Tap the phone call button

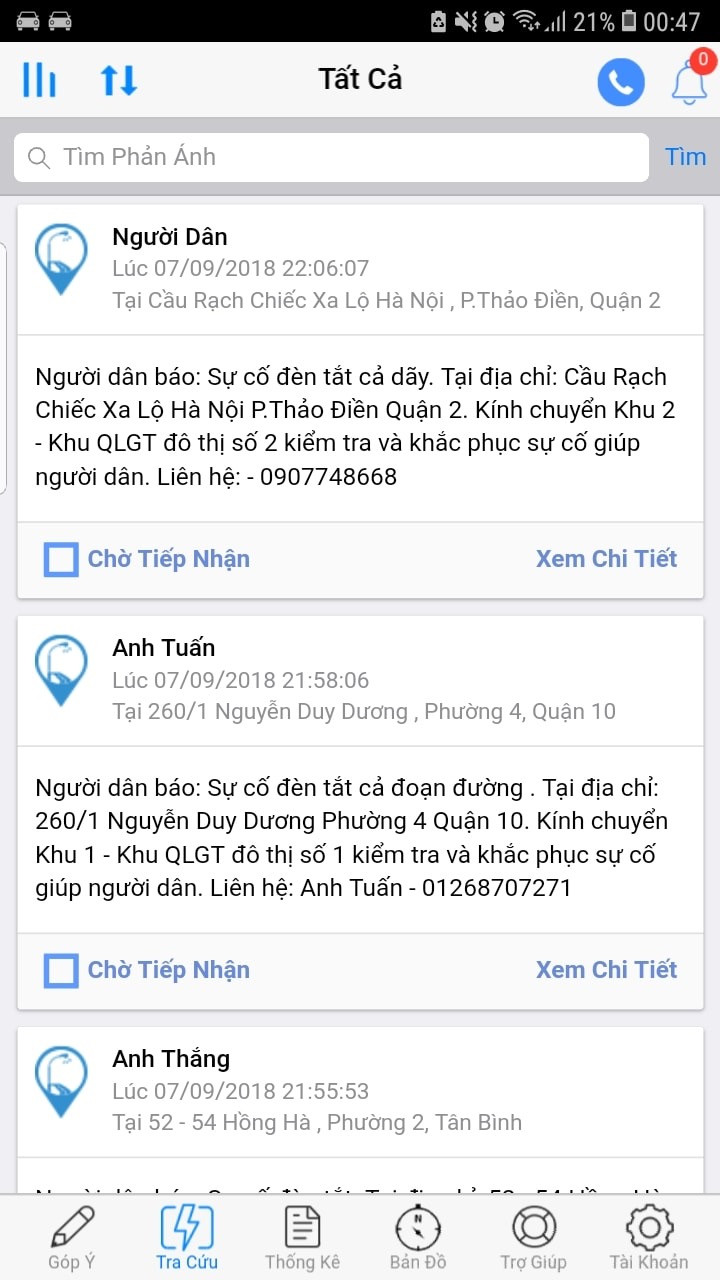(x=620, y=82)
